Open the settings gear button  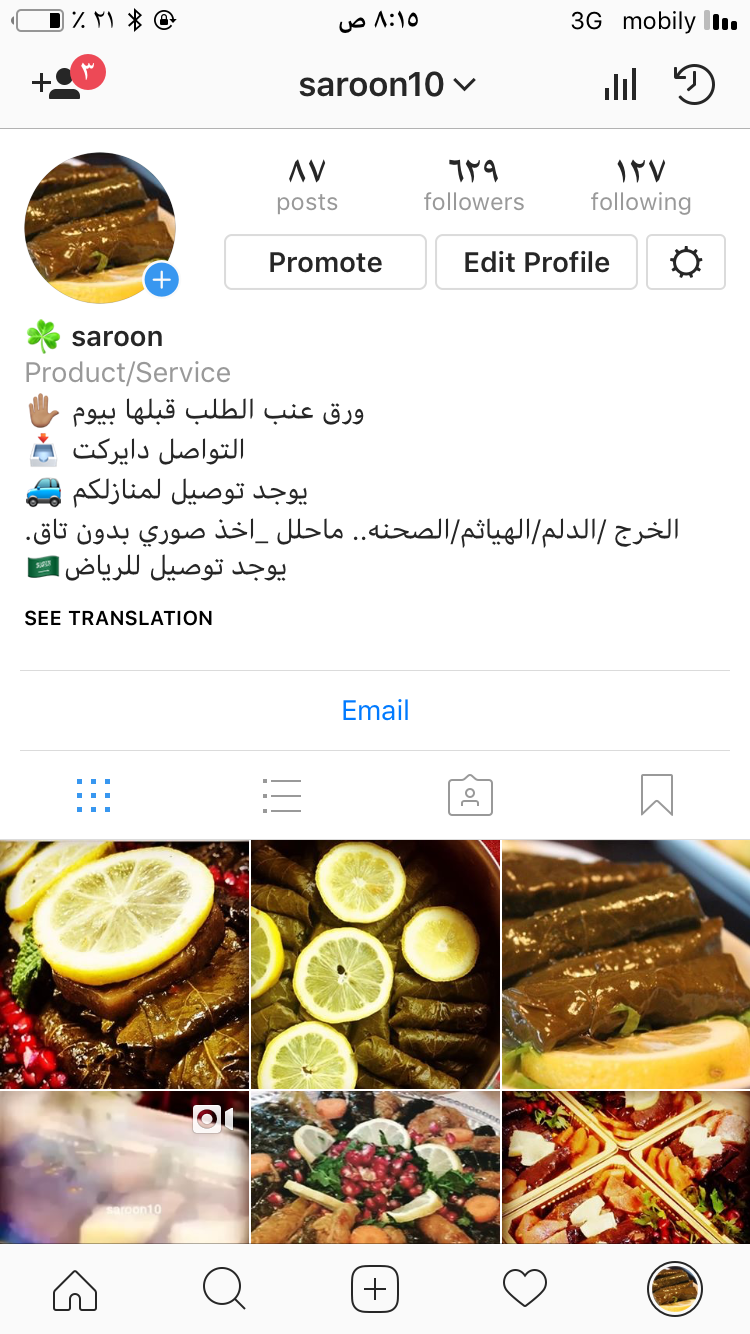[x=686, y=262]
